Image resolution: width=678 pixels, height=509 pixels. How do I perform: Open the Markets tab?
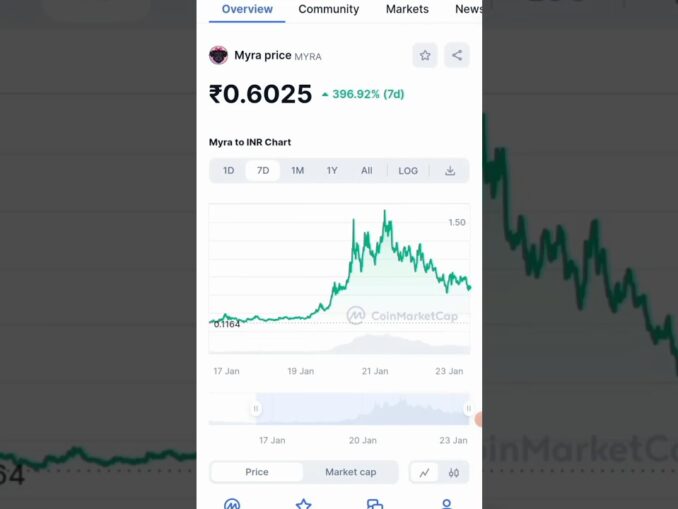click(x=407, y=9)
